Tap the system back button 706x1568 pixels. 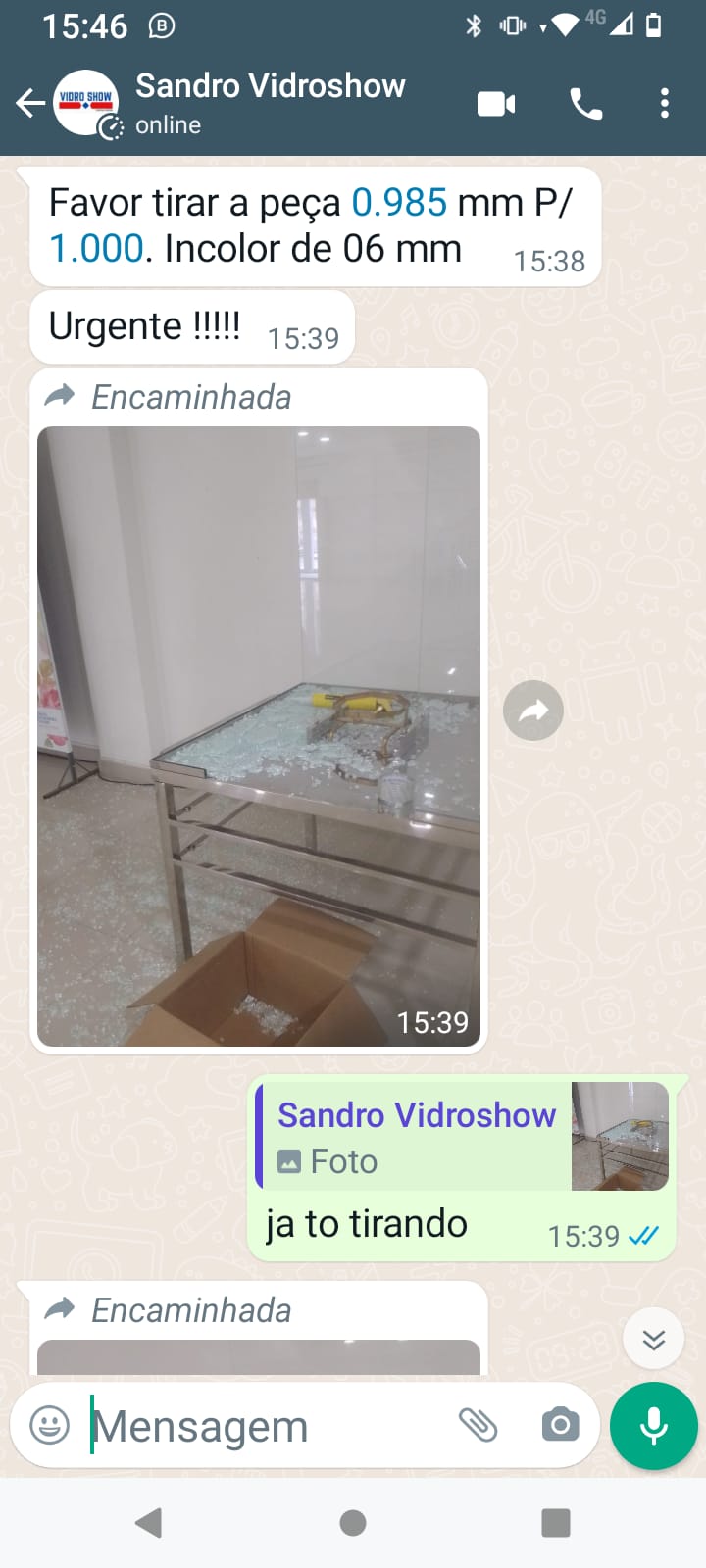pyautogui.click(x=149, y=1523)
